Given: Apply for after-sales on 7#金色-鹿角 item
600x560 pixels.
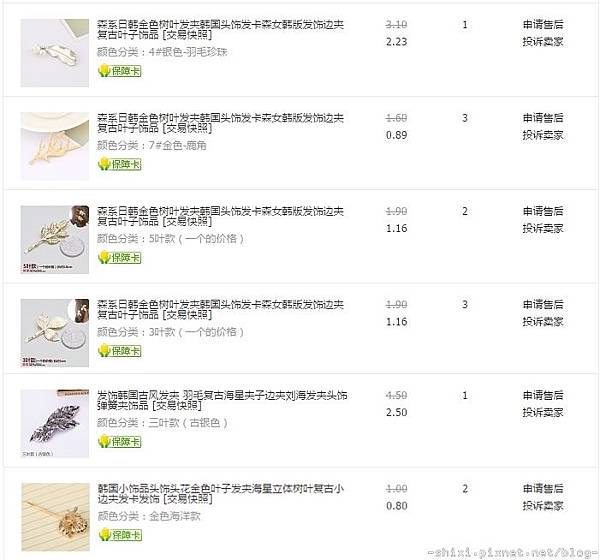Looking at the screenshot, I should [542, 118].
